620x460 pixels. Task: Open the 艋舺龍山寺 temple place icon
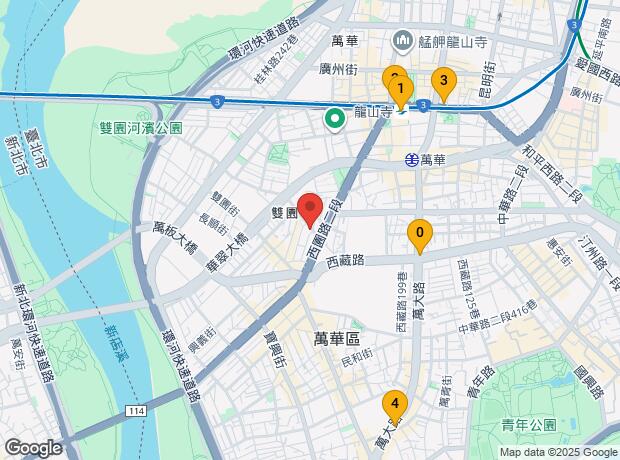[403, 41]
